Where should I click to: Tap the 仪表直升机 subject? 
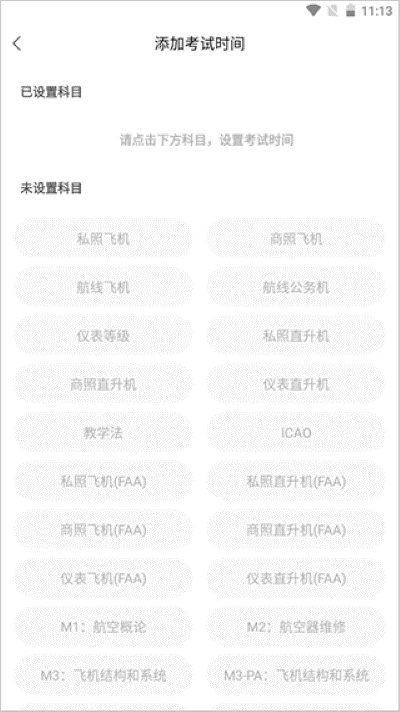(x=296, y=385)
